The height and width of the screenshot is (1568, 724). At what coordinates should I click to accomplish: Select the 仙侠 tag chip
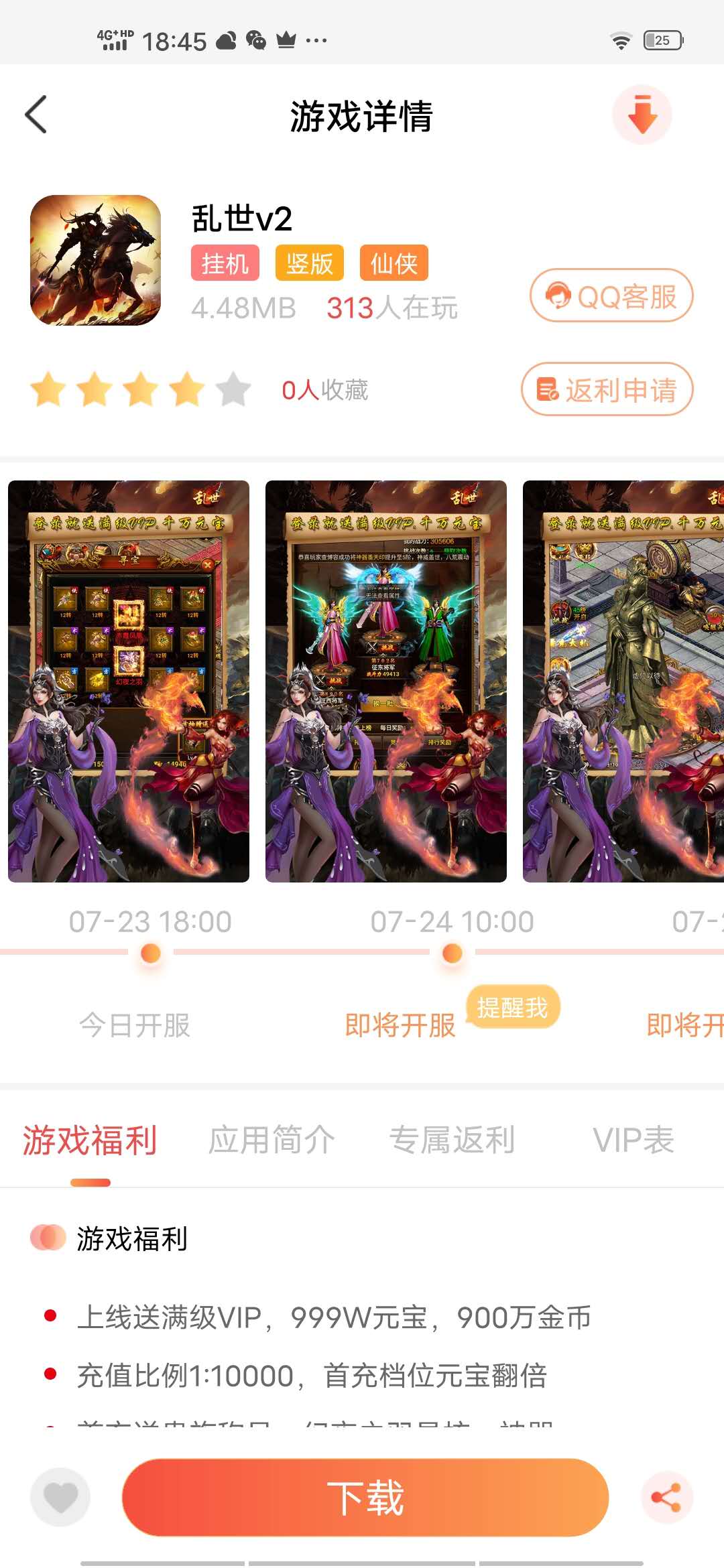point(394,263)
